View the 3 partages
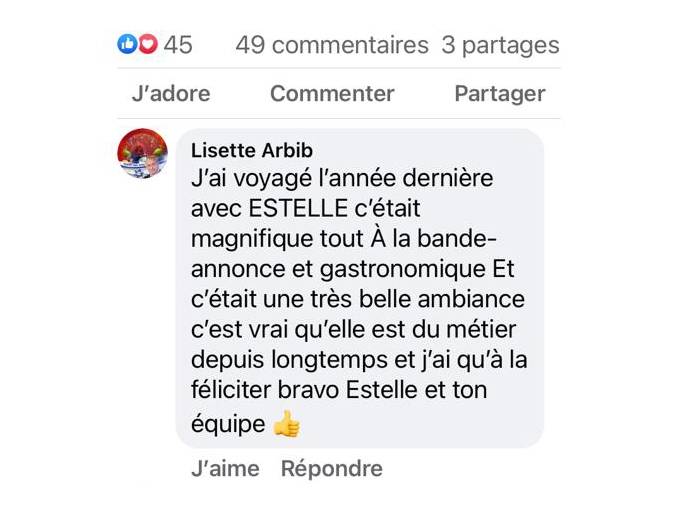The width and height of the screenshot is (680, 512). [x=500, y=45]
